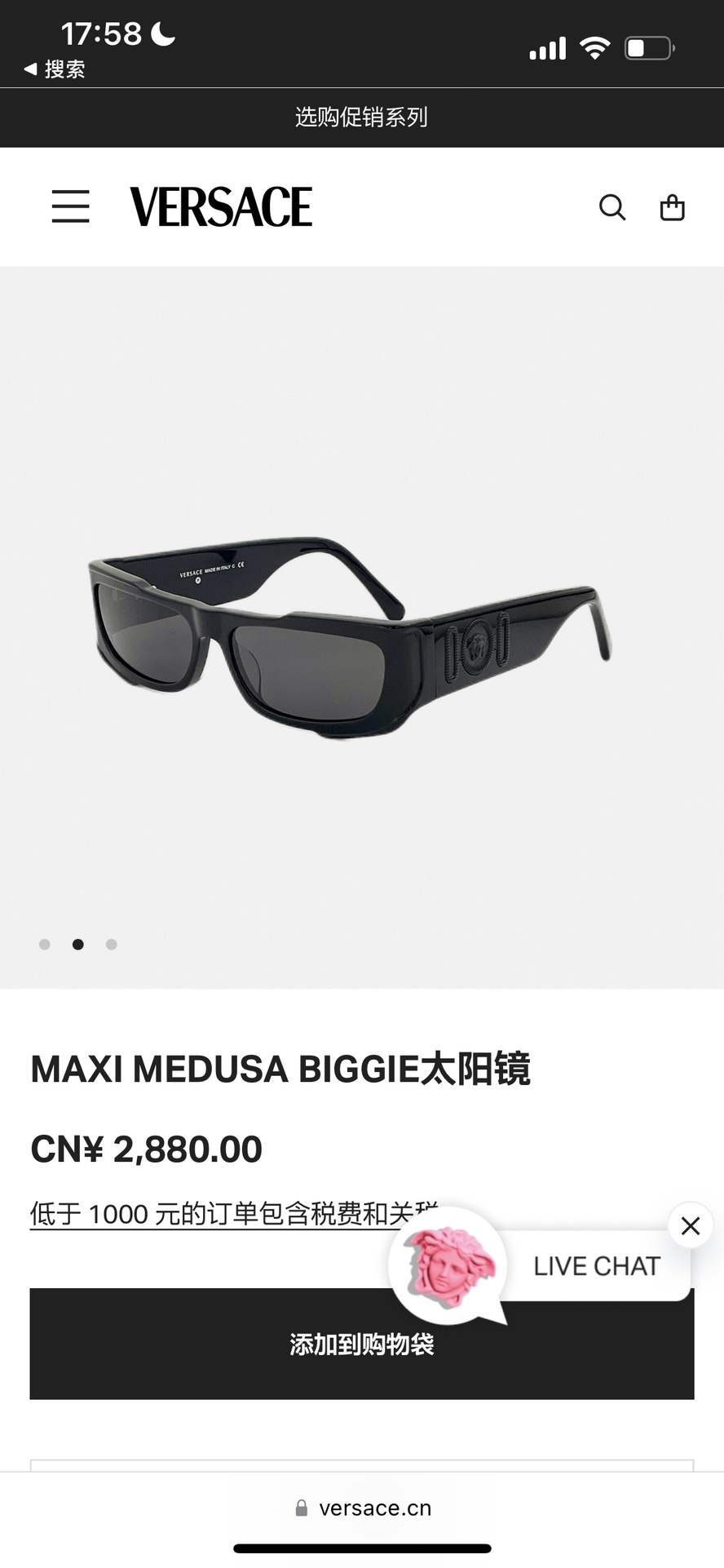Tap the VERSACE logo to go home

click(x=221, y=207)
